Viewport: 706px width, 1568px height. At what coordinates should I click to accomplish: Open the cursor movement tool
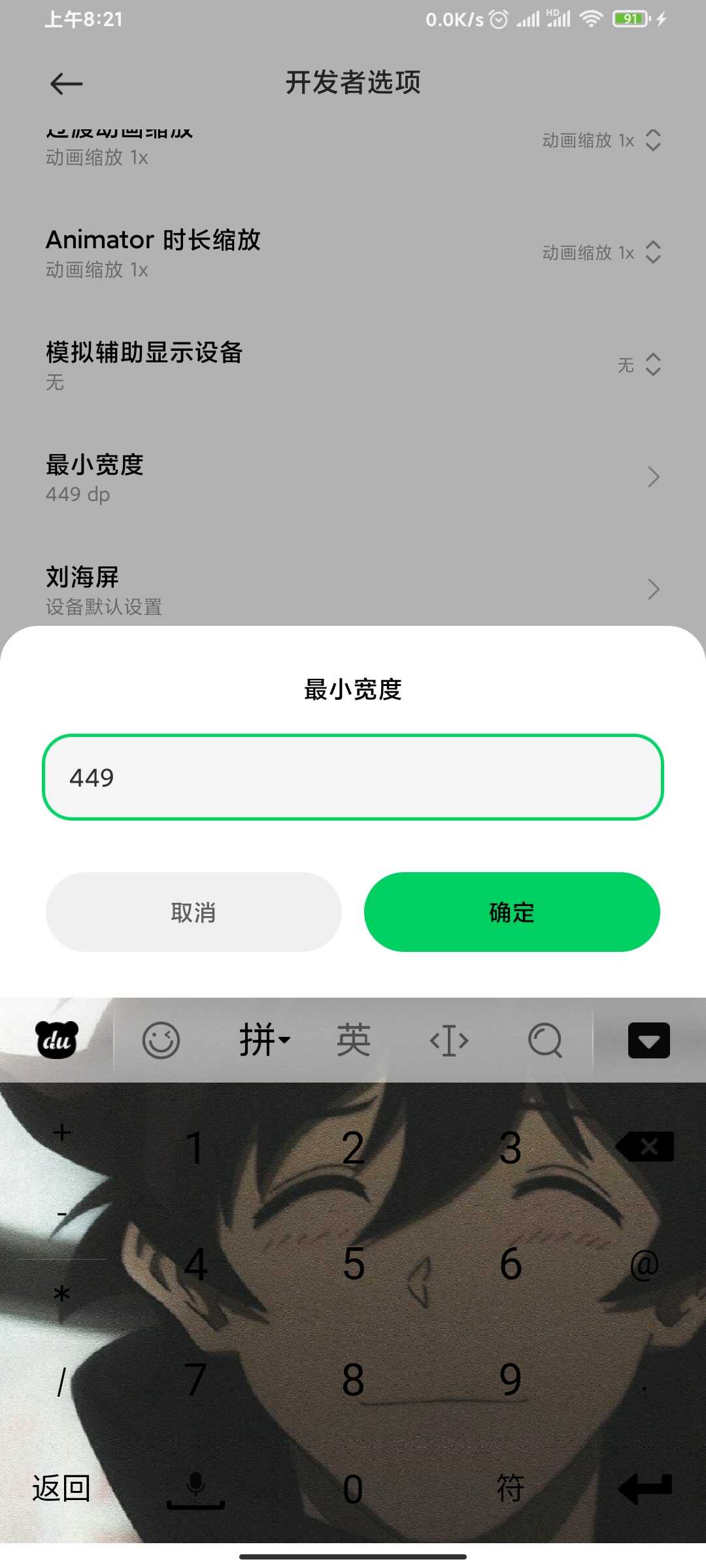pos(449,1040)
